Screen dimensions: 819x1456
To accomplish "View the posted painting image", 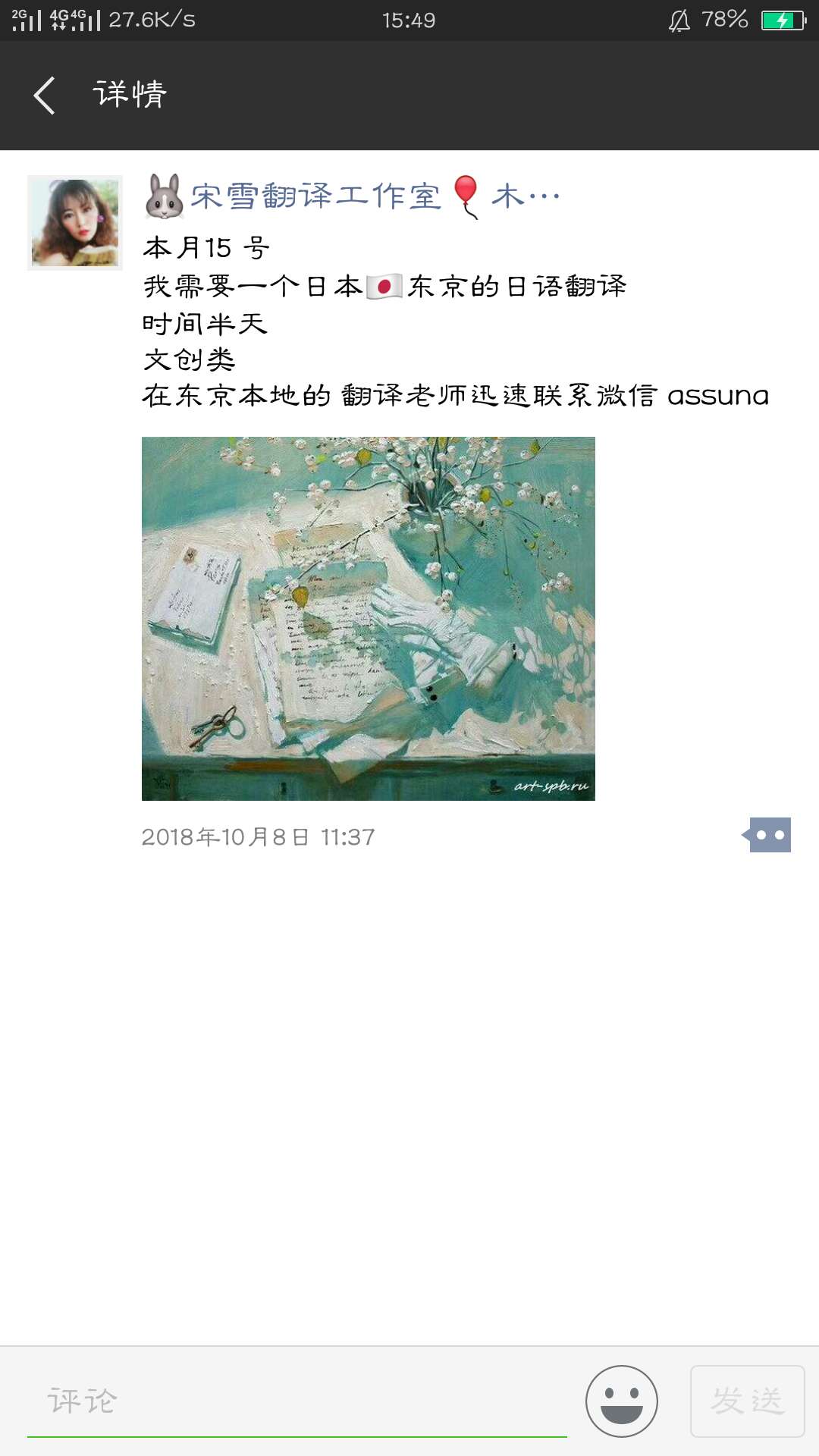I will [368, 618].
